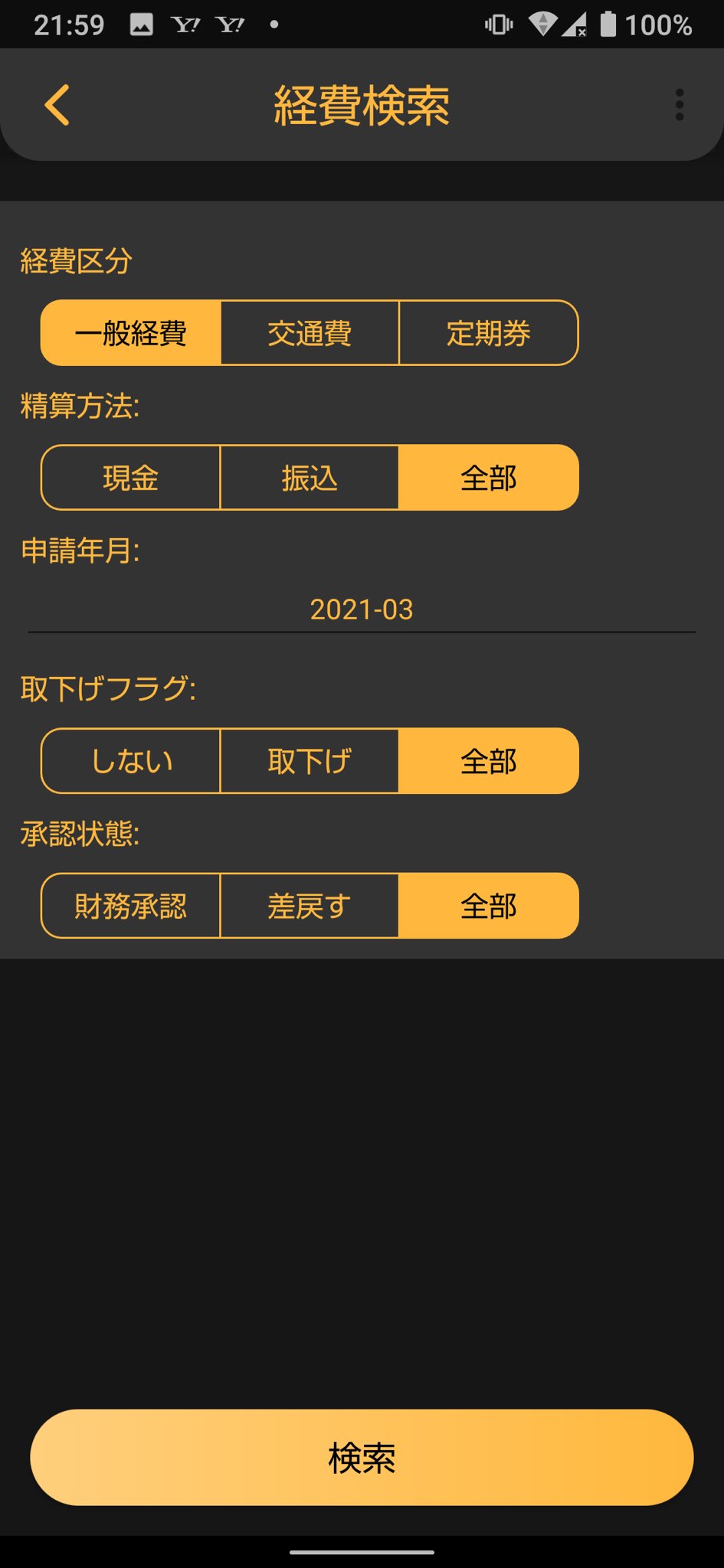Viewport: 724px width, 1568px height.
Task: Switch expense category to 交通費
Action: coord(310,333)
